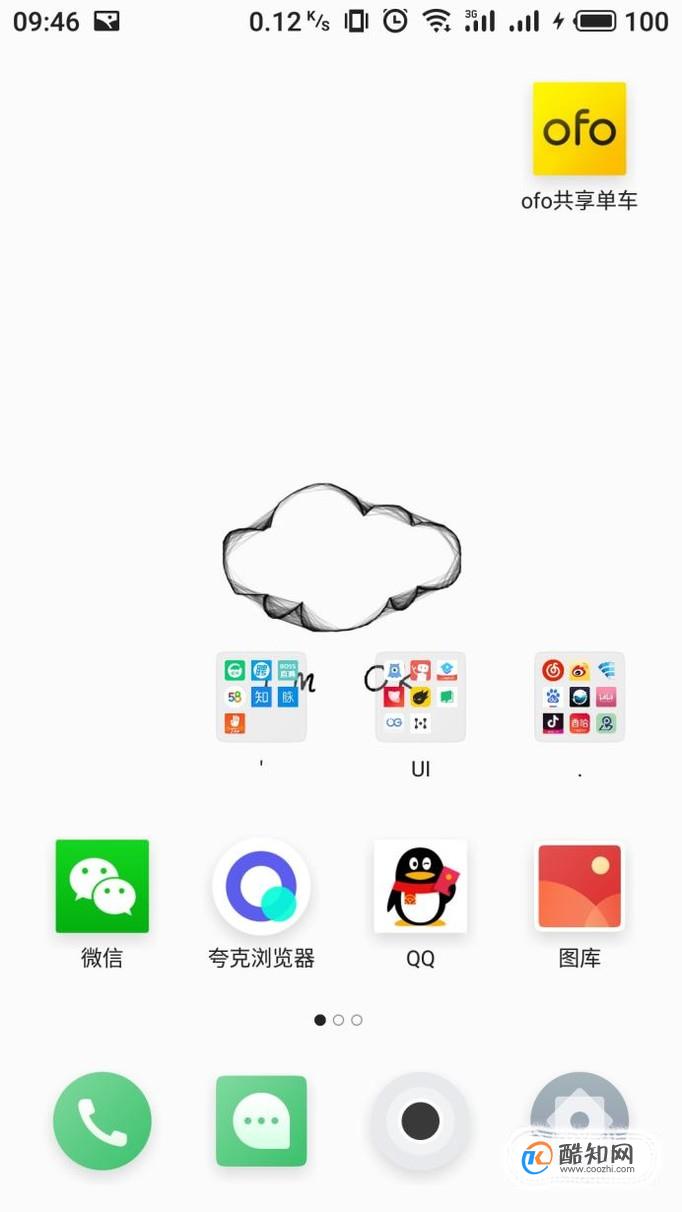Viewport: 682px width, 1212px height.
Task: Open 夸克浏览器 browser
Action: click(261, 886)
